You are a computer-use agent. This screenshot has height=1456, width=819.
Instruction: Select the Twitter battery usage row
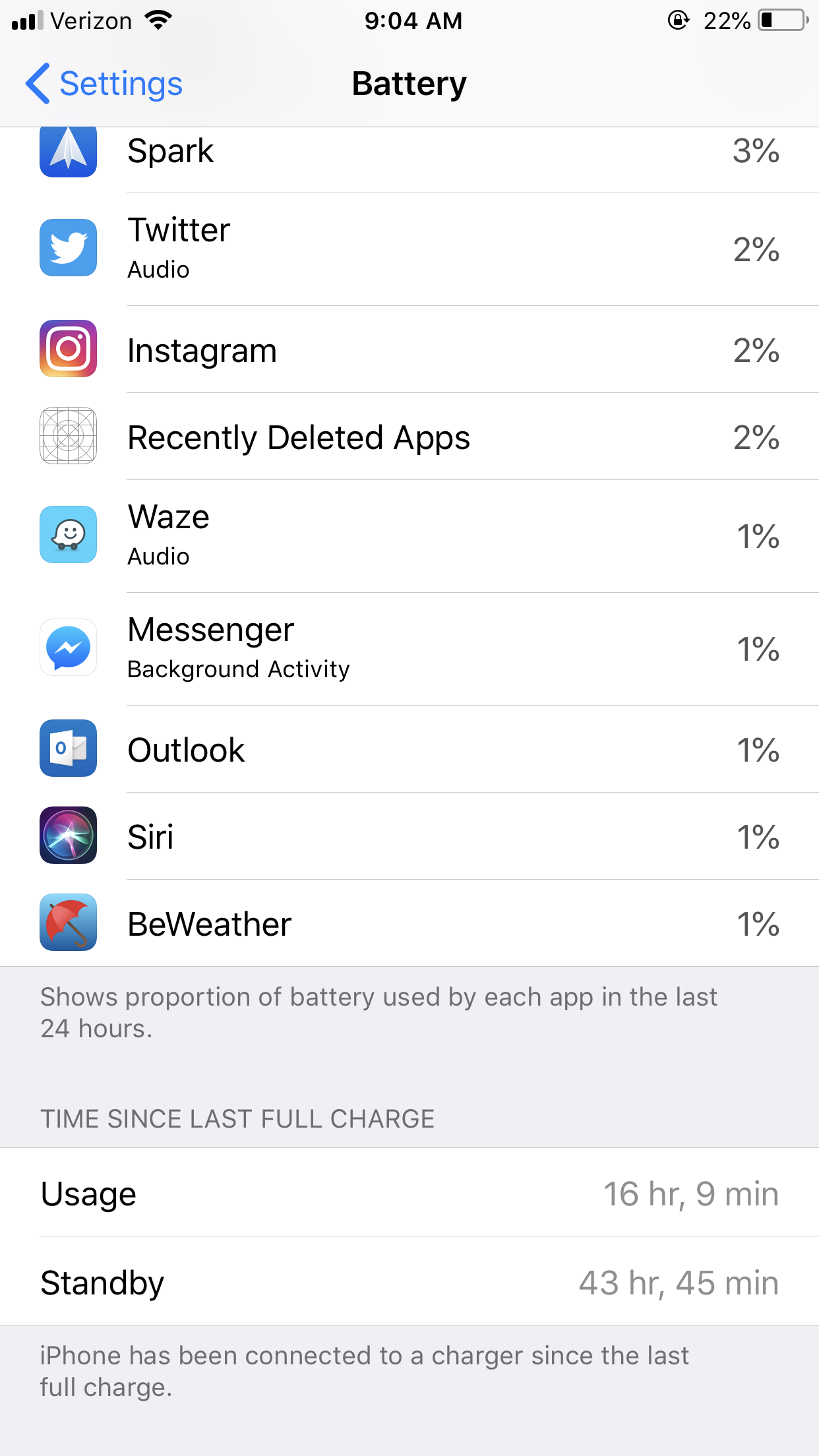coord(409,249)
